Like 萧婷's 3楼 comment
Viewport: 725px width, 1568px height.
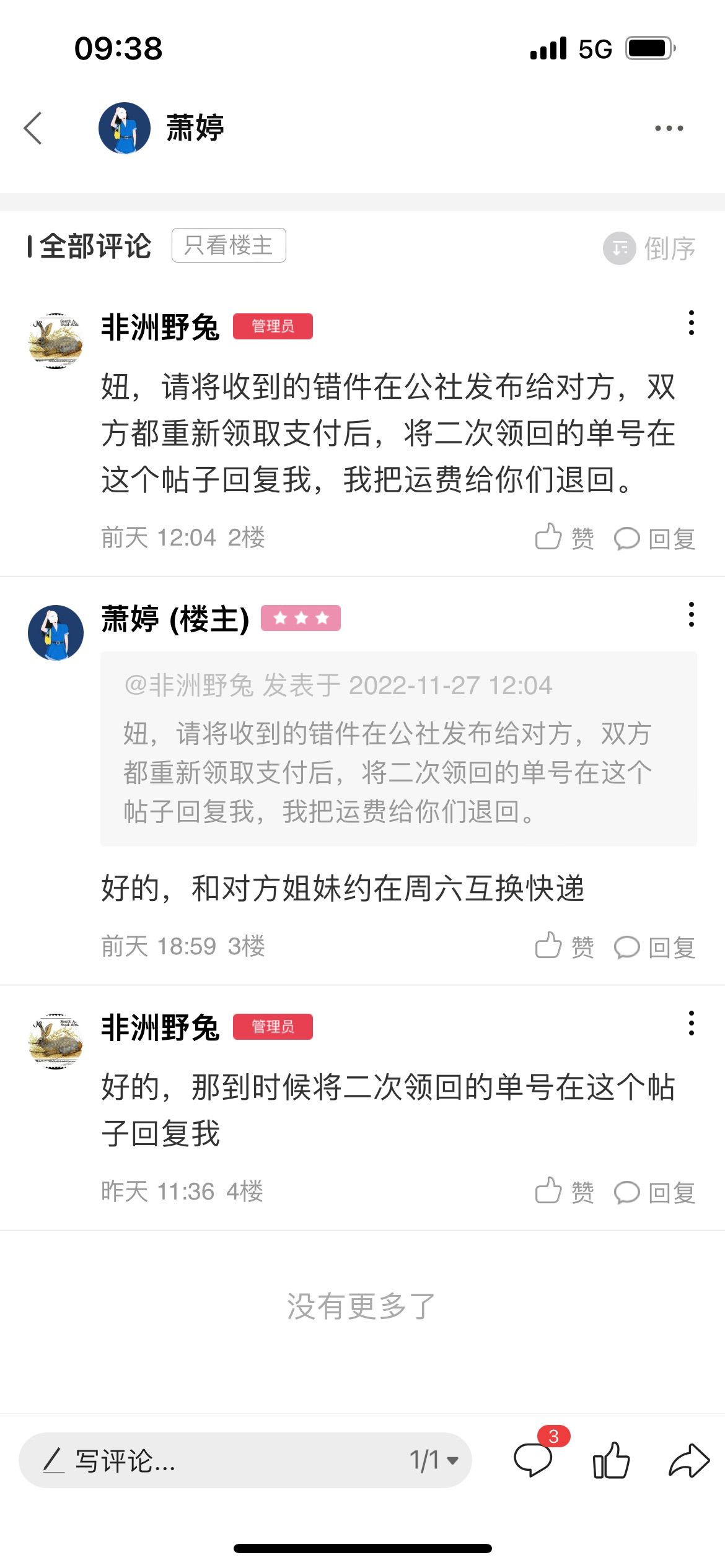tap(565, 946)
